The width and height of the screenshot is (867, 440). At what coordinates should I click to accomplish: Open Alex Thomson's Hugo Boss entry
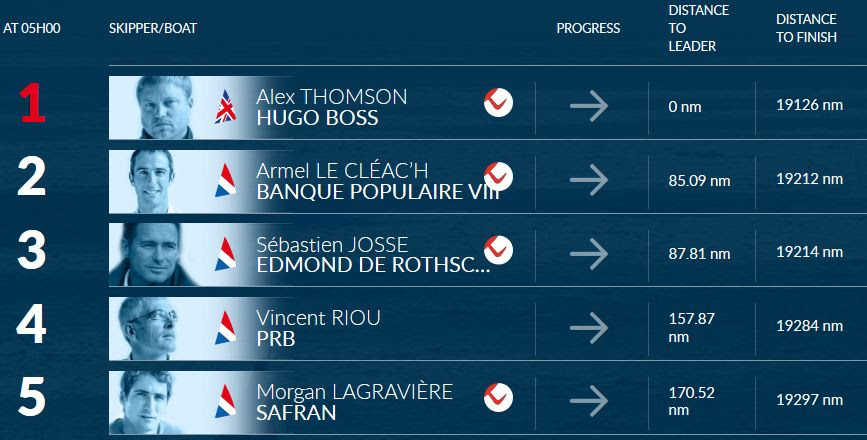(332, 107)
